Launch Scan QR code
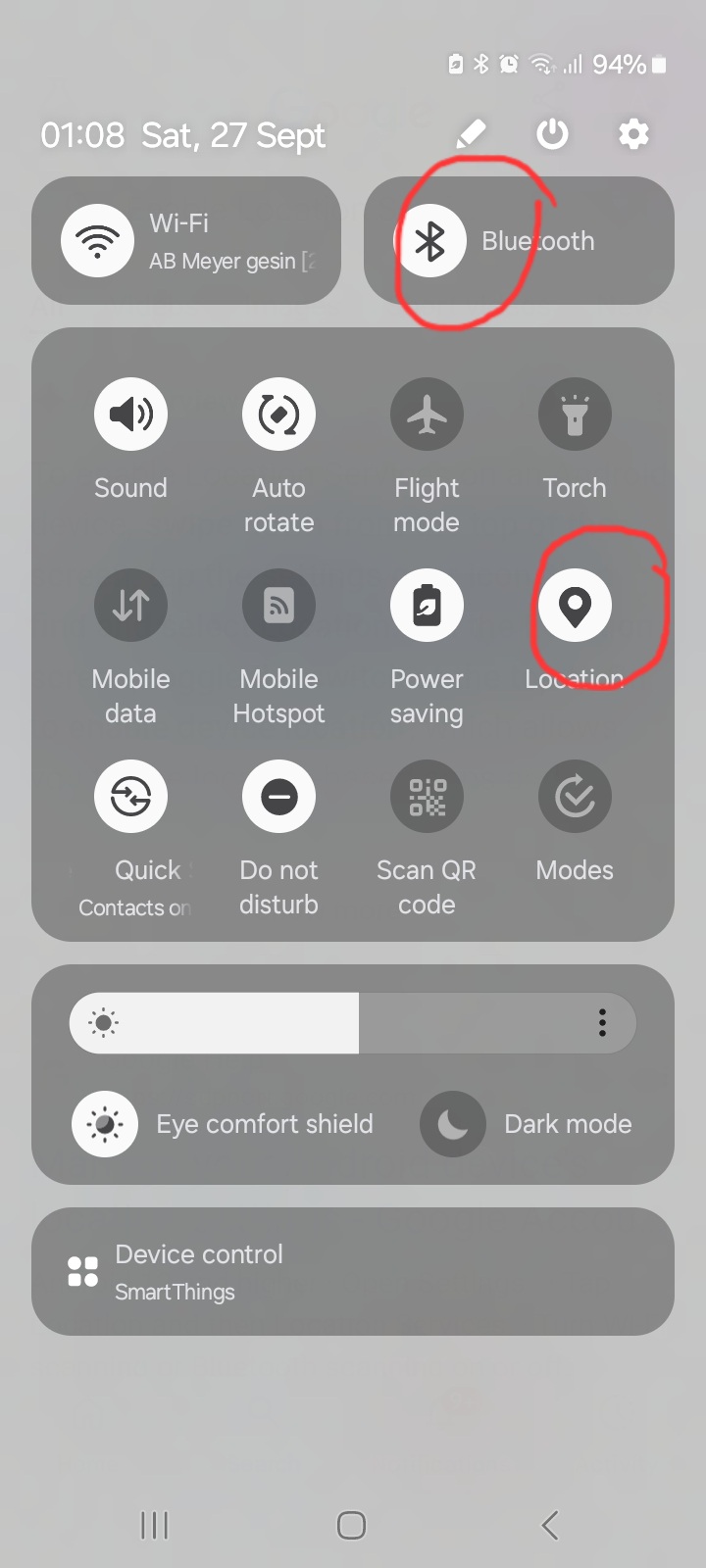Screen dimensions: 706x1568 click(427, 797)
